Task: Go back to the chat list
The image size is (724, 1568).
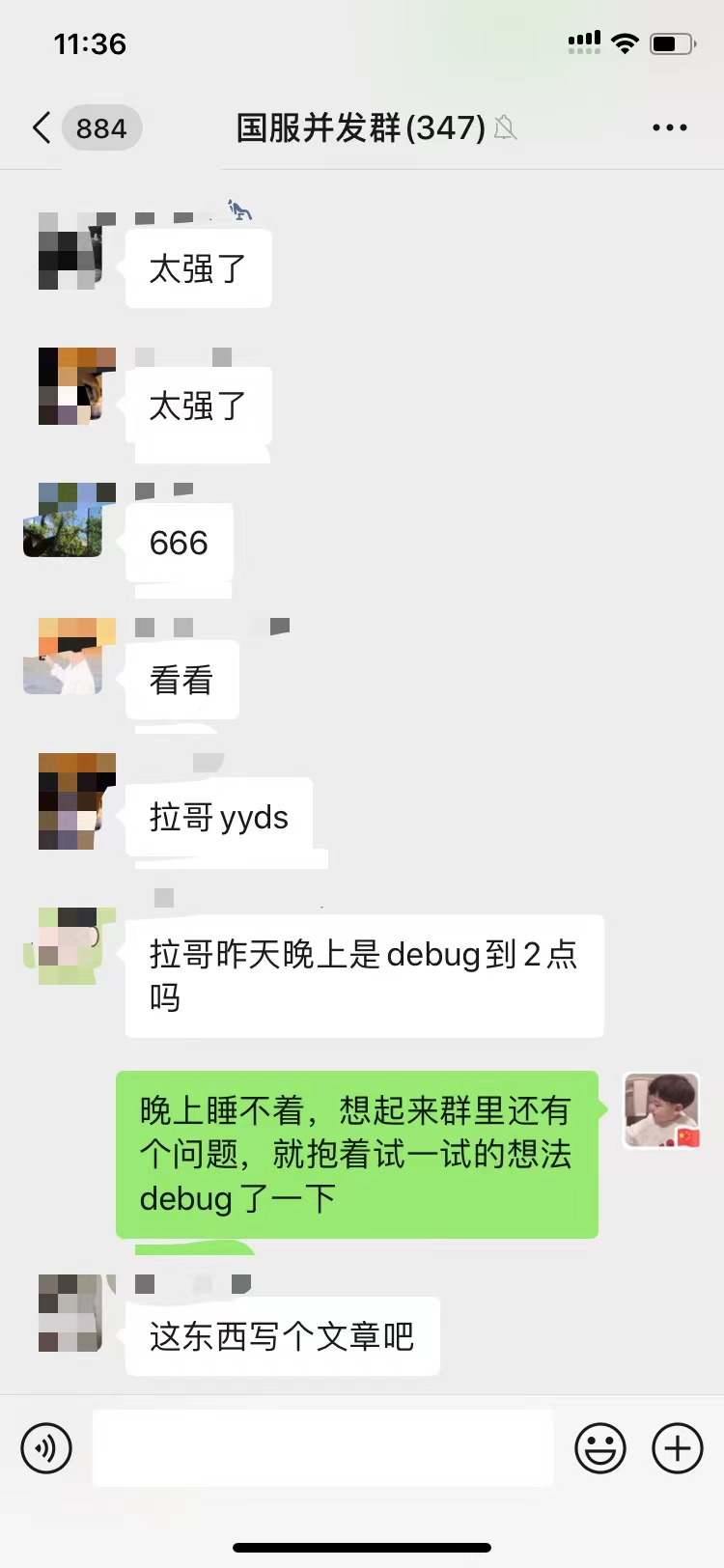Action: 42,127
